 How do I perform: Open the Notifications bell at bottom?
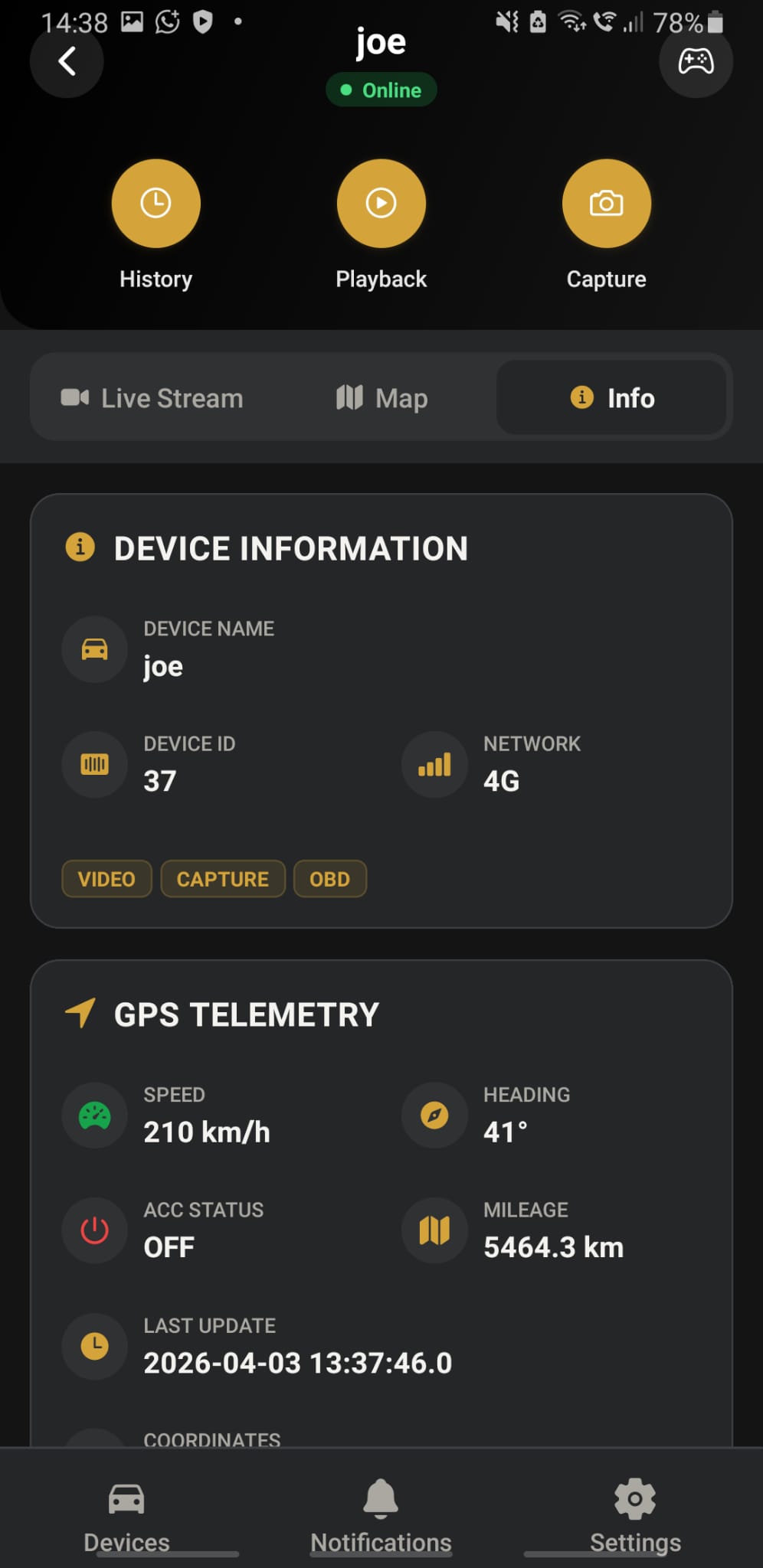(x=381, y=1512)
